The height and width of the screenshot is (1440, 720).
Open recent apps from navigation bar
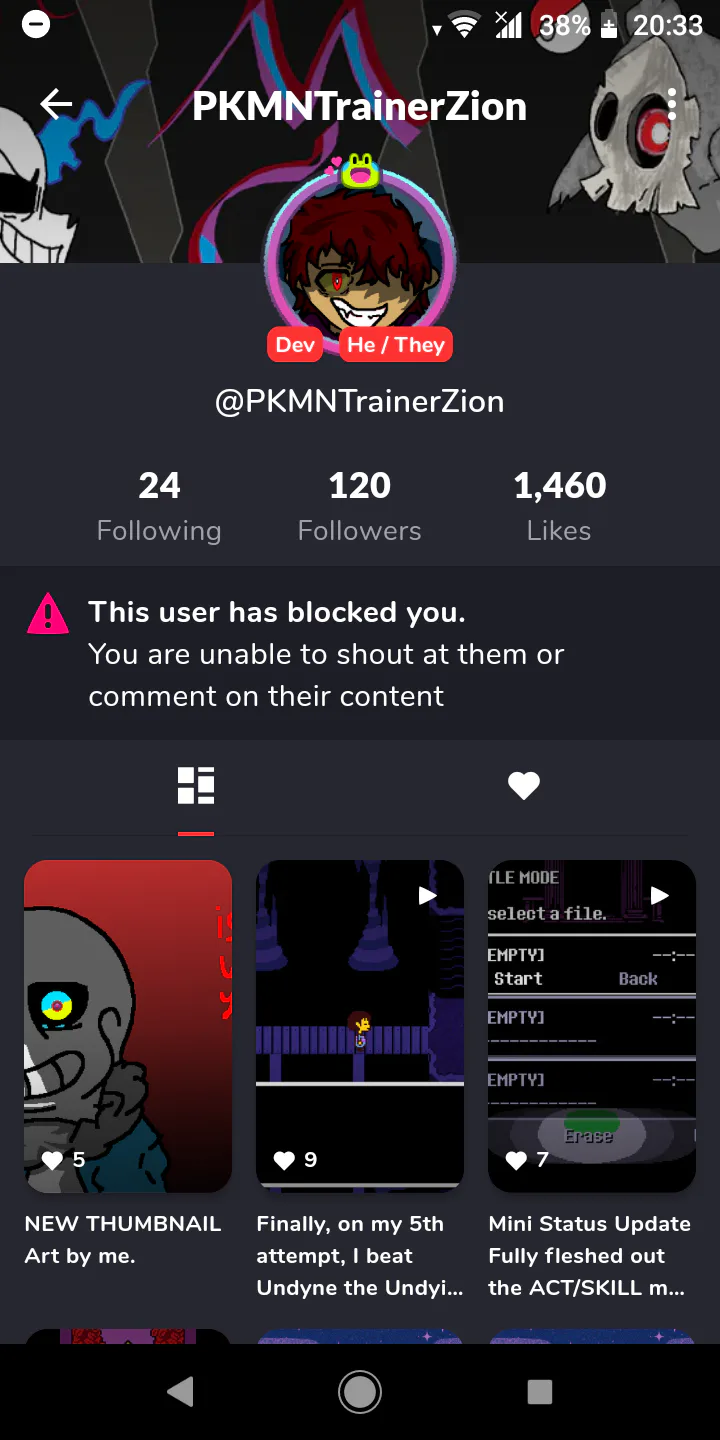[x=540, y=1392]
